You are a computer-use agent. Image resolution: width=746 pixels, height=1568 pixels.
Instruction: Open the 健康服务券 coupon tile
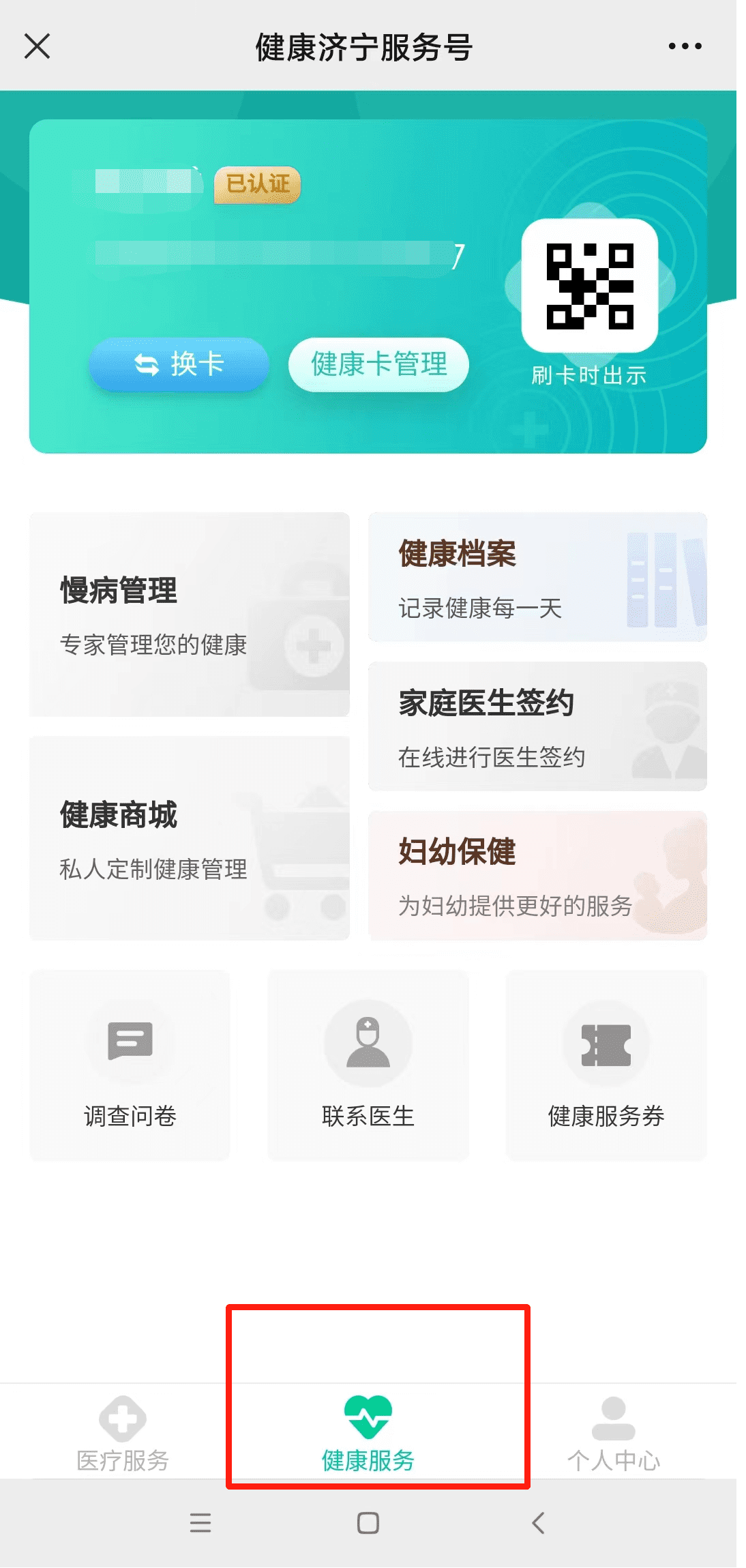click(606, 1065)
